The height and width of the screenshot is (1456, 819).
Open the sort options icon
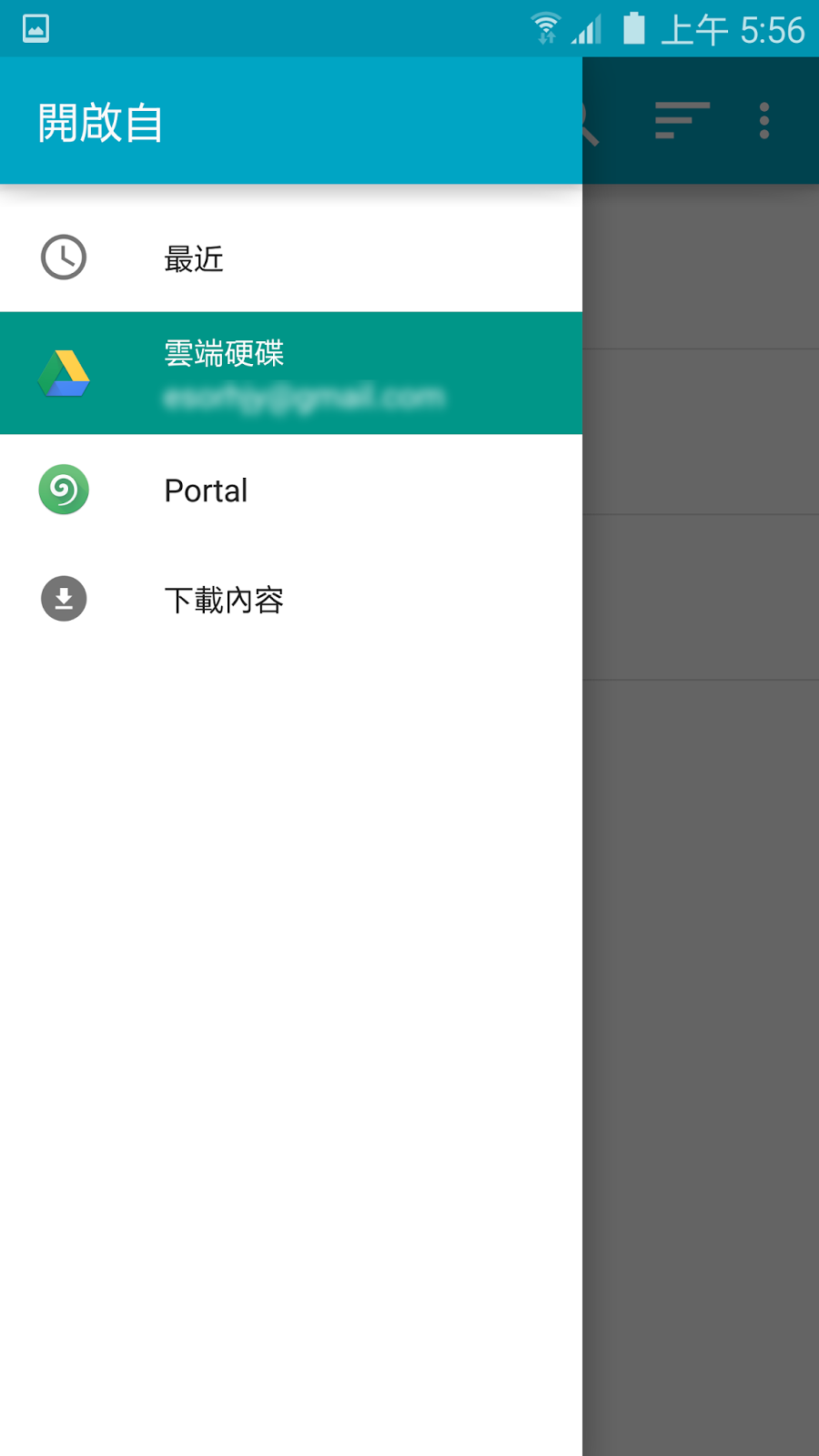pyautogui.click(x=682, y=120)
